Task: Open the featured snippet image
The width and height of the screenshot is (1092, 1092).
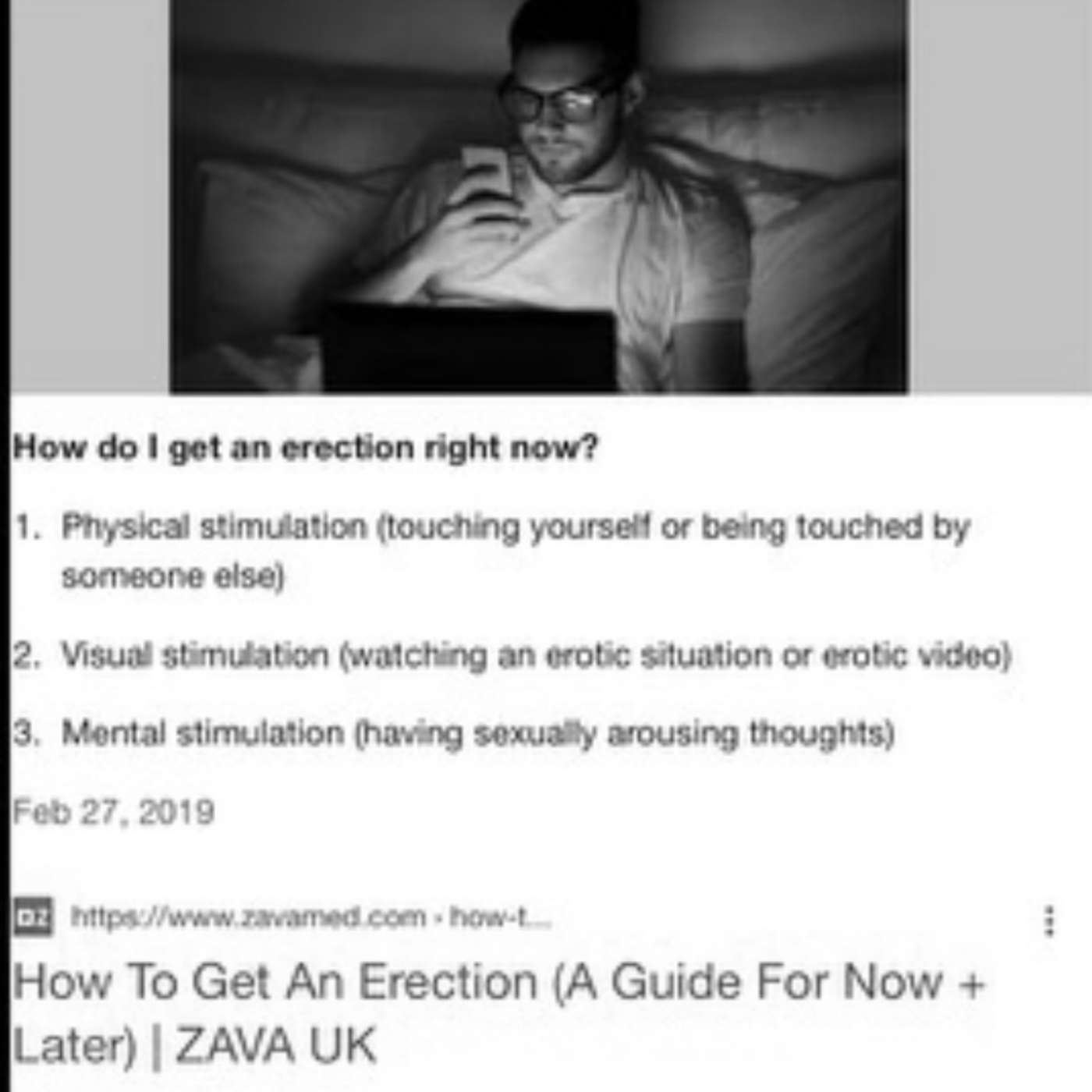Action: (538, 195)
